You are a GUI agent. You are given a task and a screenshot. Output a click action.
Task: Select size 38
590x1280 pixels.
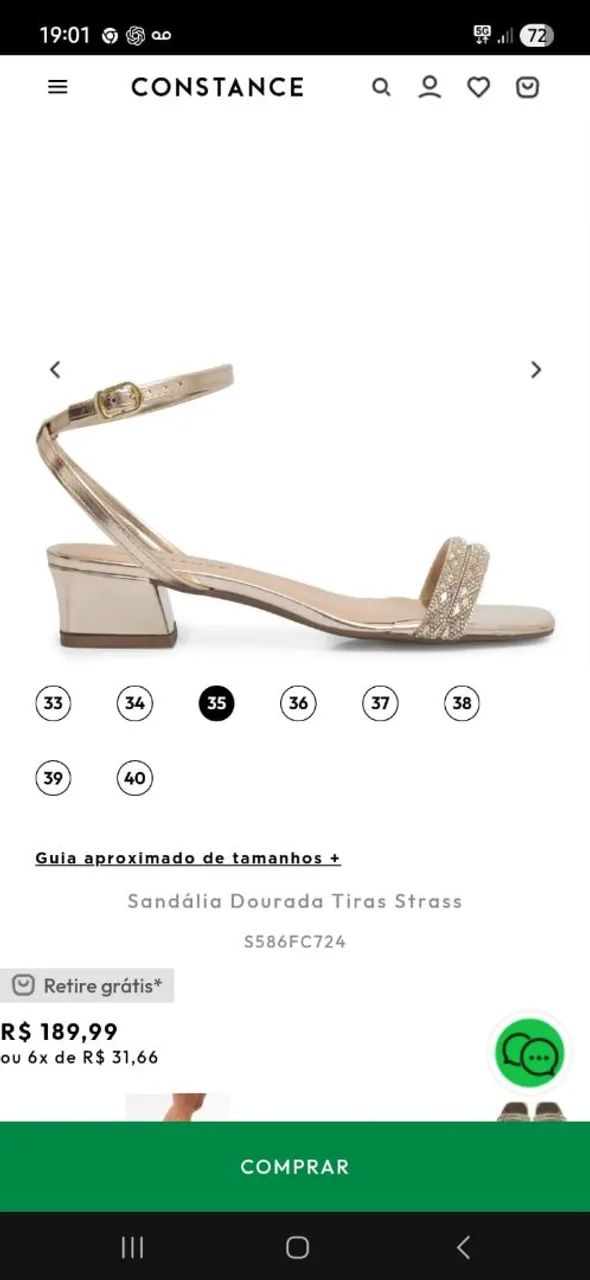pyautogui.click(x=462, y=703)
